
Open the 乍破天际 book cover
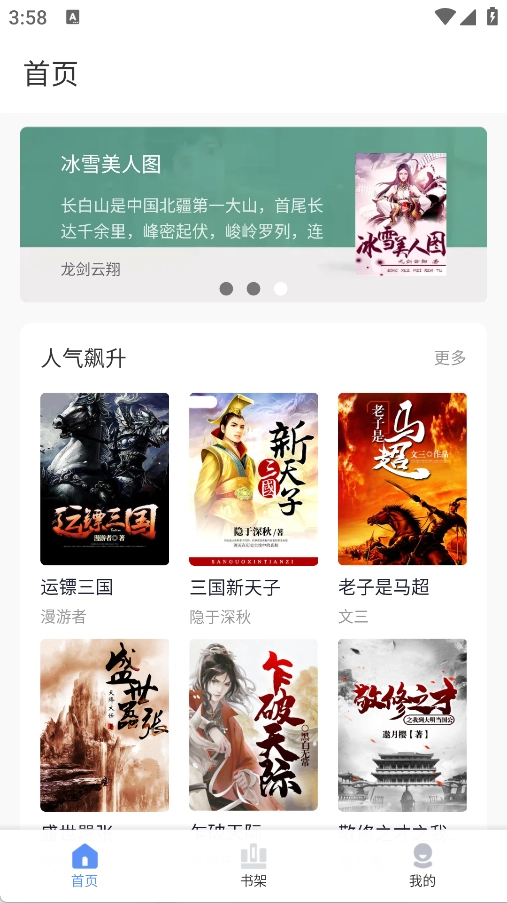(254, 725)
